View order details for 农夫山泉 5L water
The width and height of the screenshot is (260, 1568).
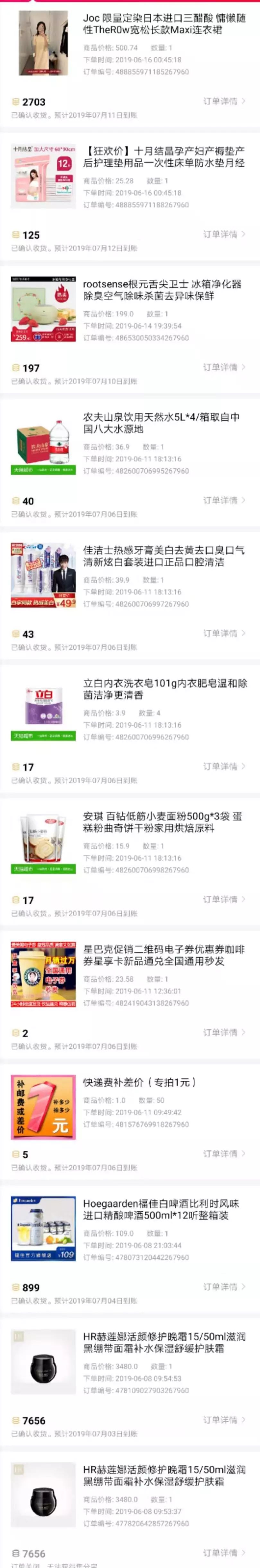point(223,500)
